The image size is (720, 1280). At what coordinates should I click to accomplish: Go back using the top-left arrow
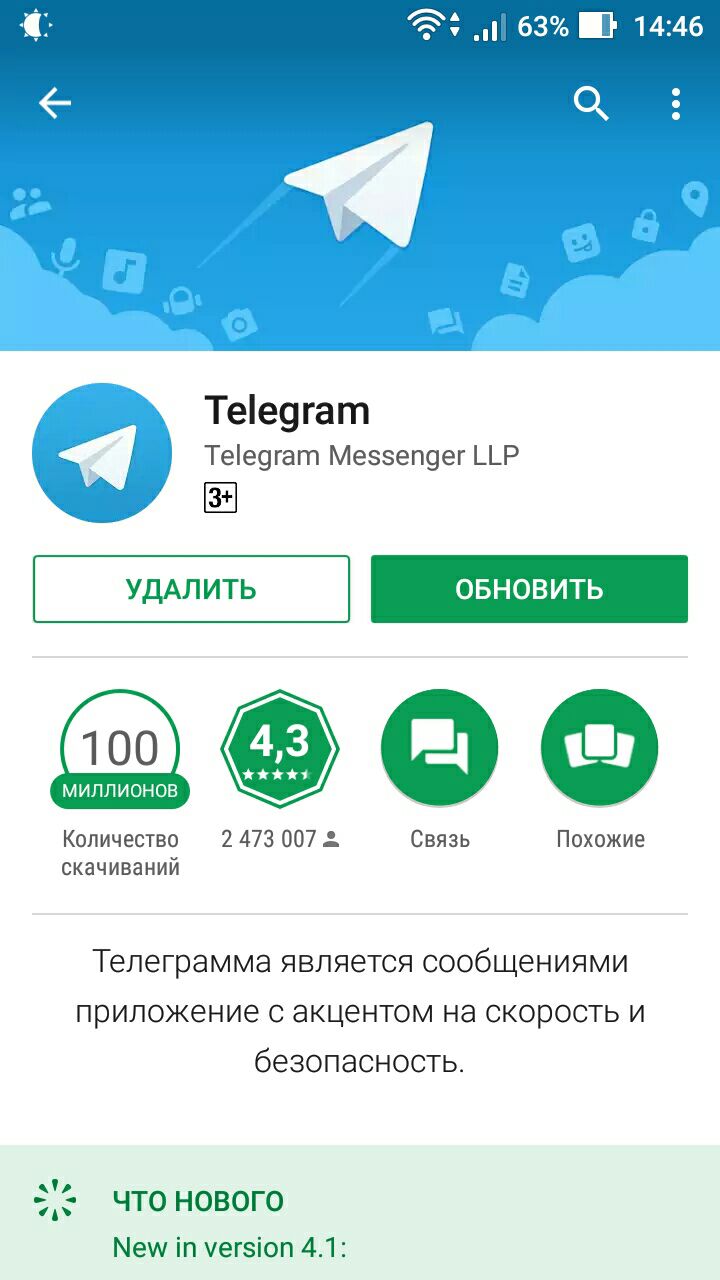pos(54,103)
